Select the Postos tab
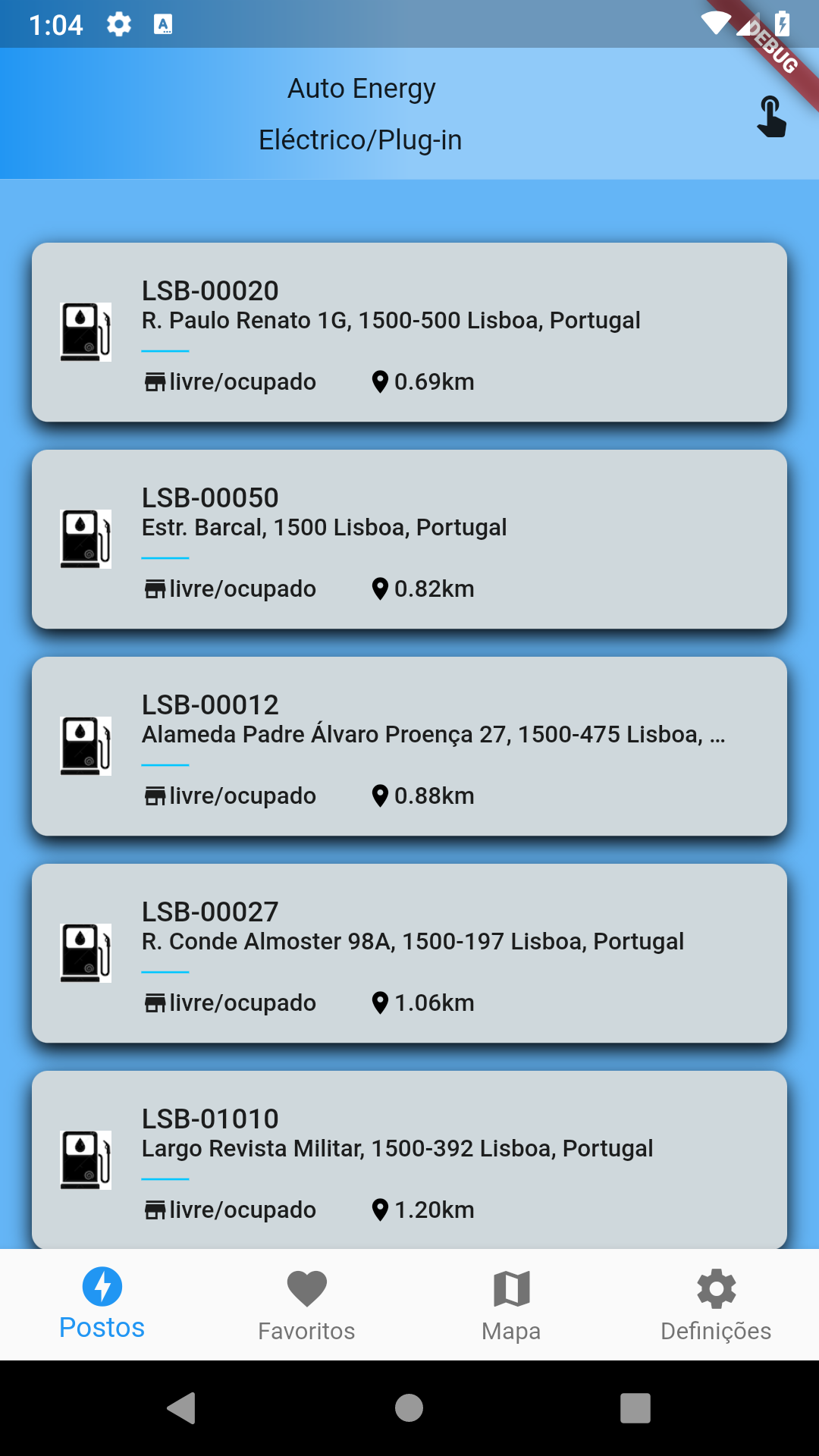The image size is (819, 1456). pos(102,1304)
